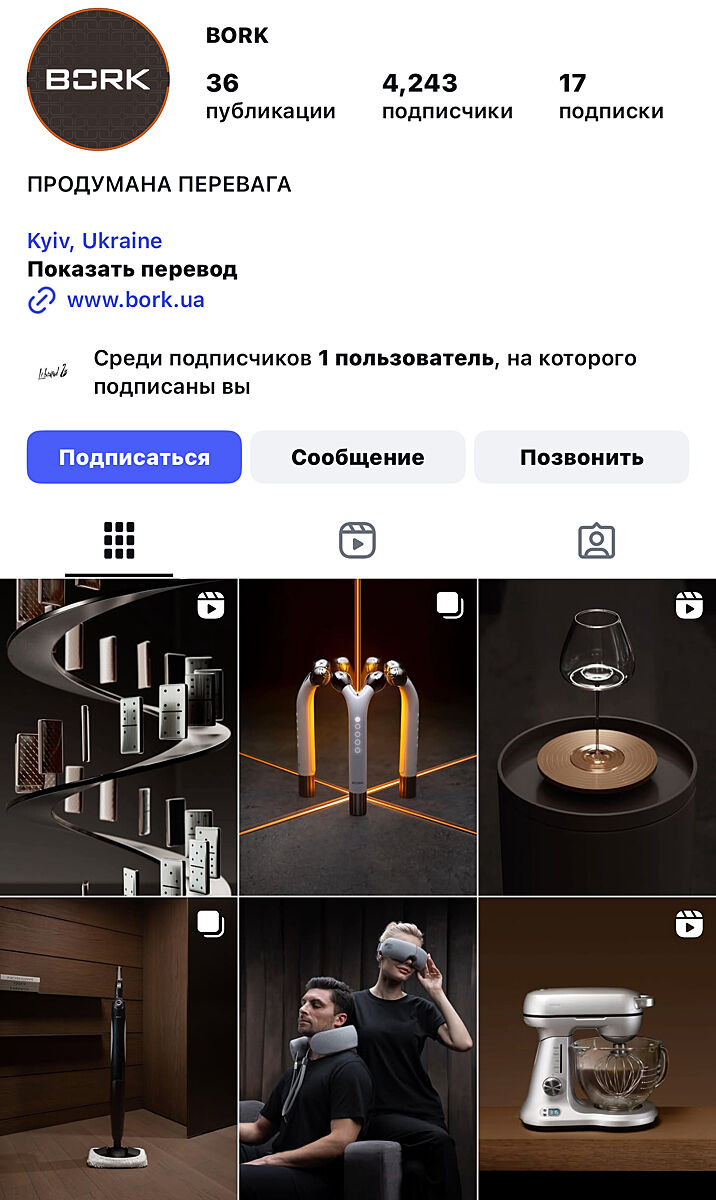
Task: Switch to the posts grid tab
Action: pyautogui.click(x=119, y=541)
